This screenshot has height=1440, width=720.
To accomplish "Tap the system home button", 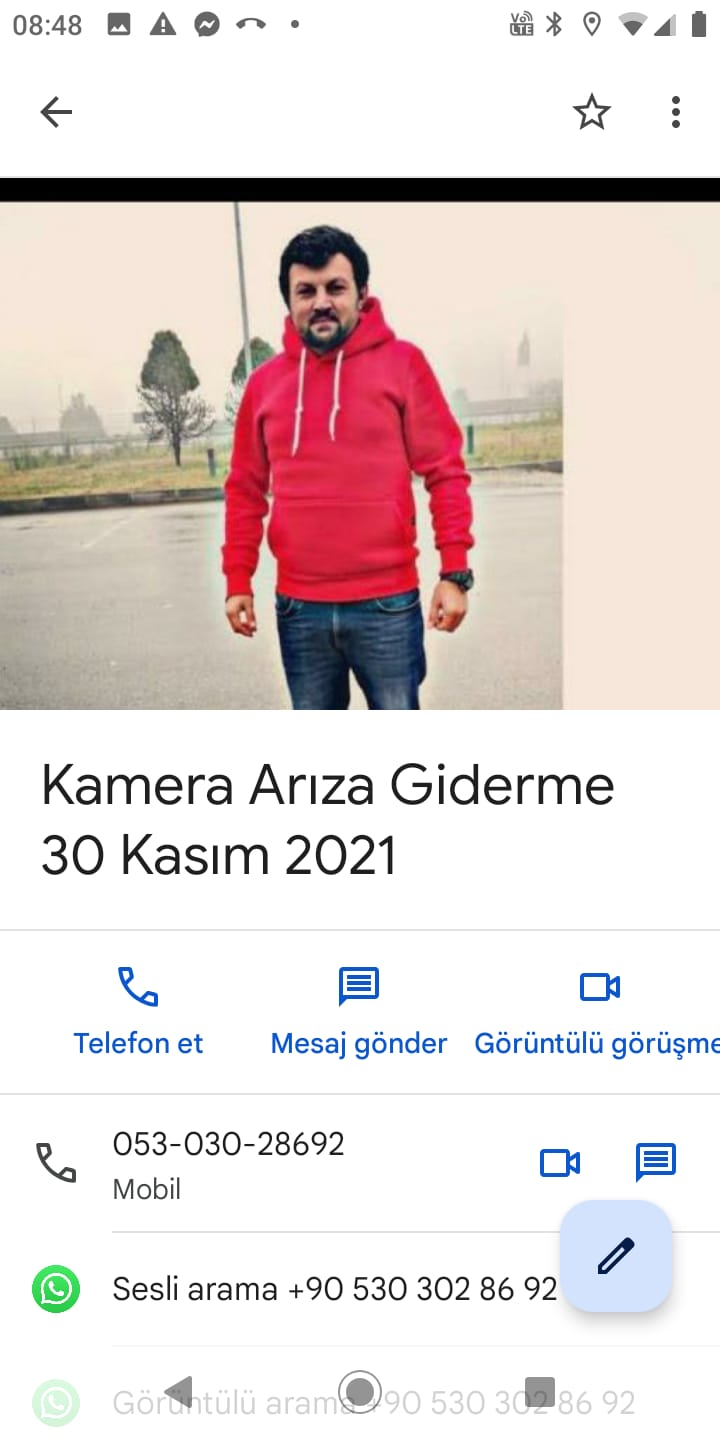I will (360, 1391).
